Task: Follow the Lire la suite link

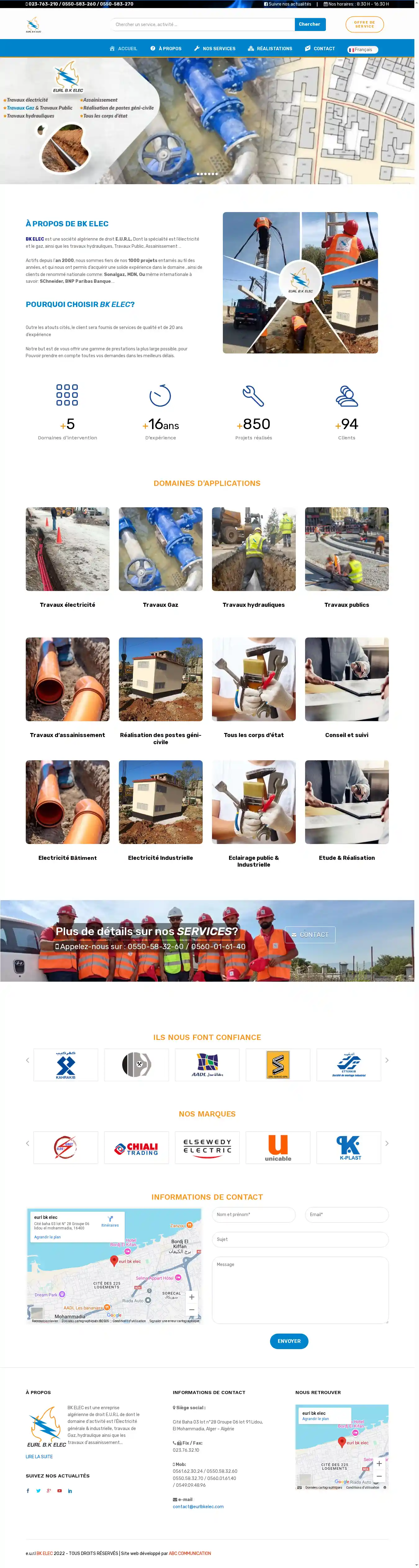Action: (39, 1457)
